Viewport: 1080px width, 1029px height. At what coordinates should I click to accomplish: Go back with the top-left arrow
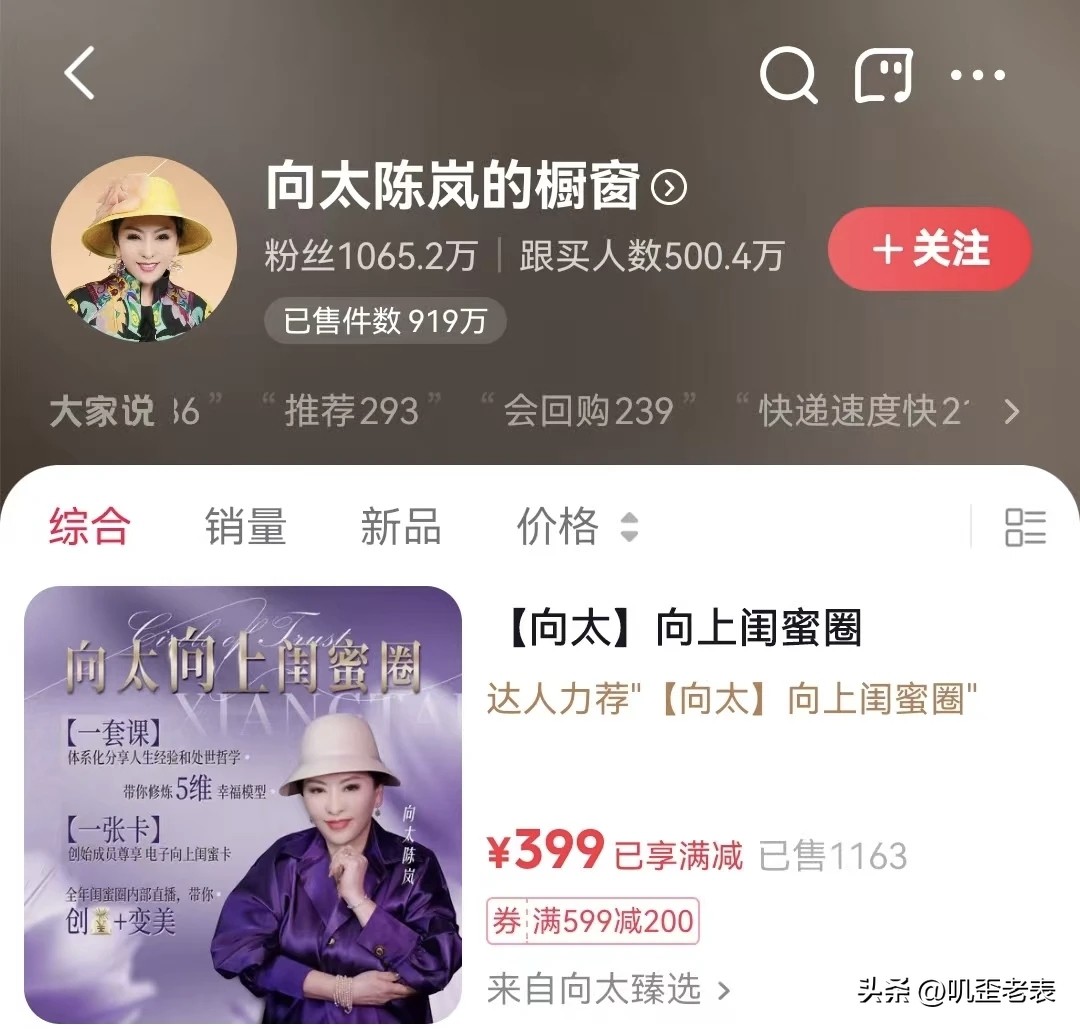click(80, 73)
